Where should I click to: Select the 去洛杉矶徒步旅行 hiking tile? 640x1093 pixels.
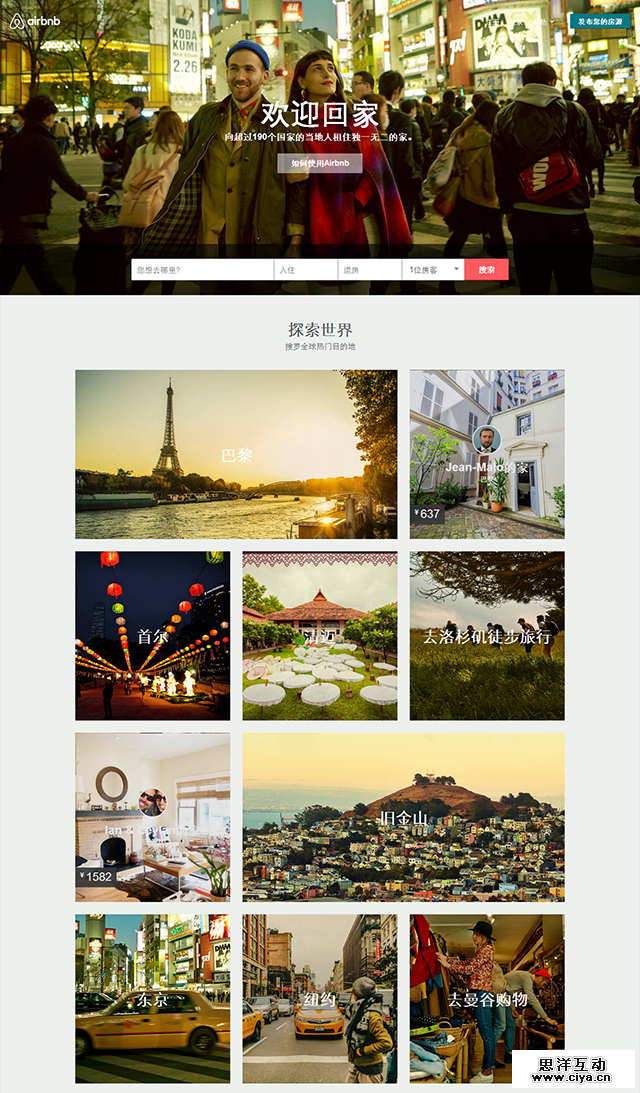pos(487,636)
